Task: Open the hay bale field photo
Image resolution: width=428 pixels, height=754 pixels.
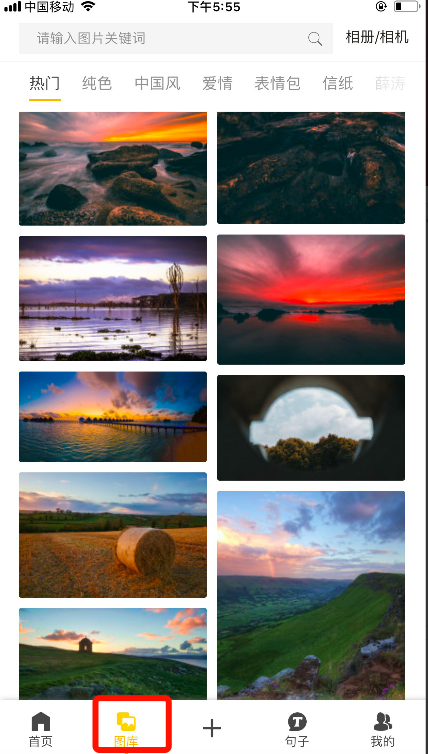Action: pyautogui.click(x=113, y=535)
